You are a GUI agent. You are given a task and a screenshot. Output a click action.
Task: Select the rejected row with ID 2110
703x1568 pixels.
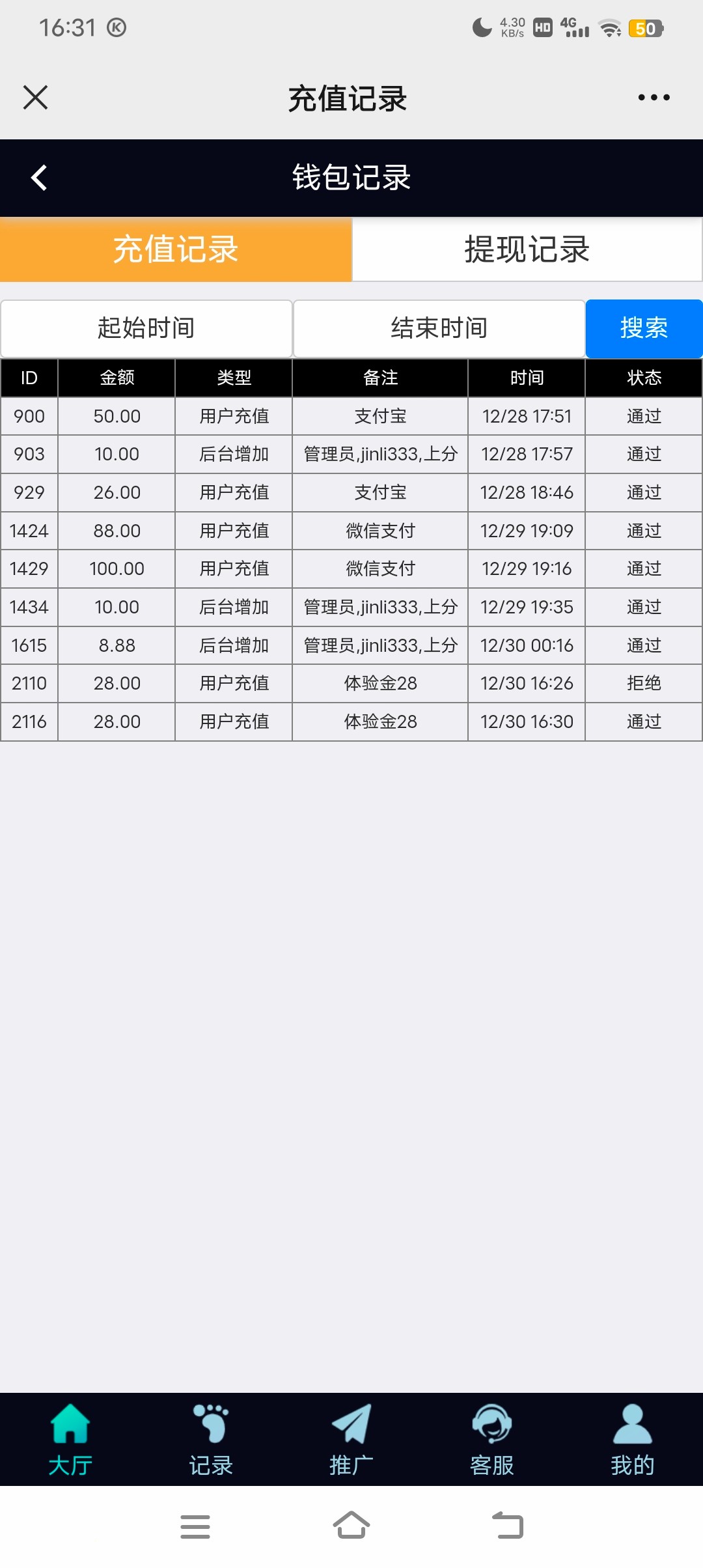[x=351, y=683]
